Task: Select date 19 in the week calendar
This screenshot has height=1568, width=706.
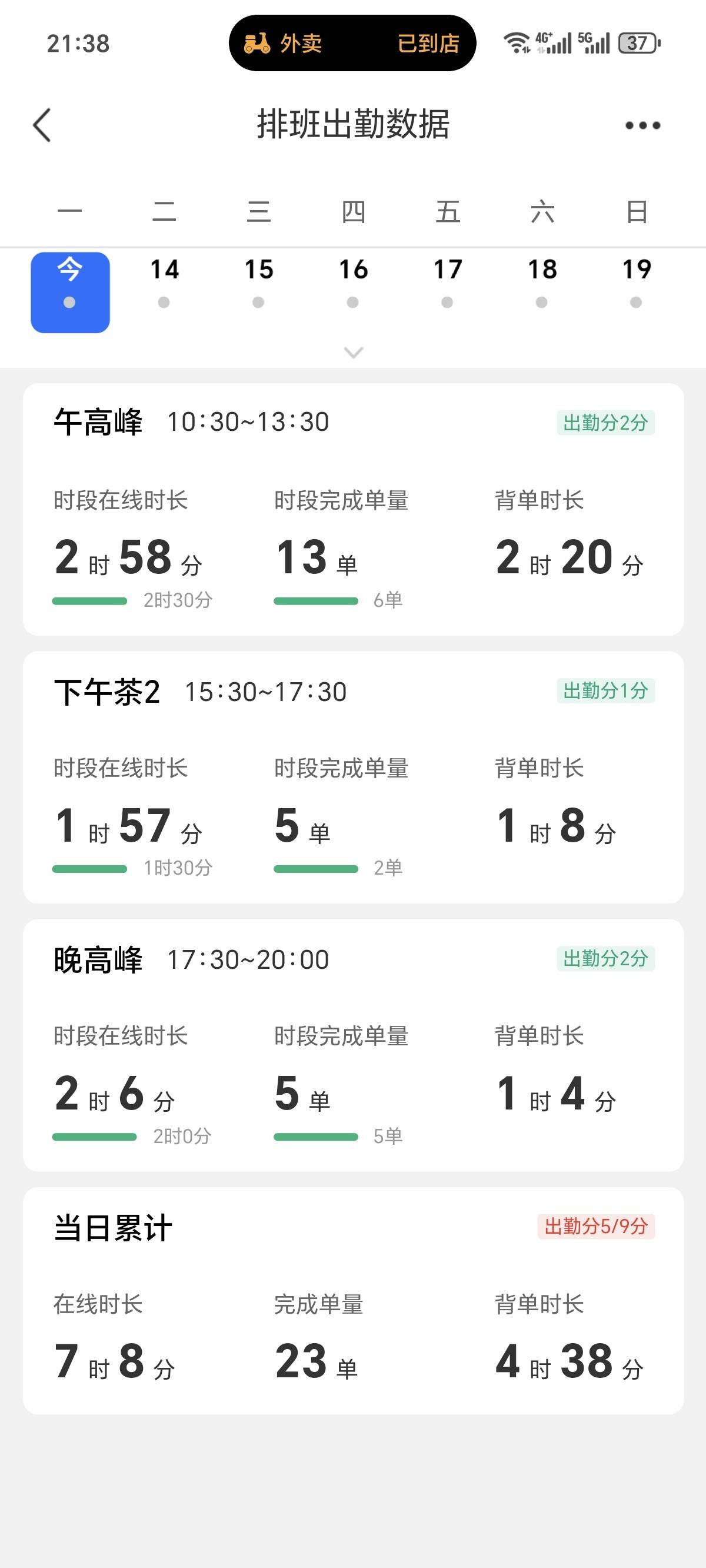Action: pyautogui.click(x=637, y=283)
